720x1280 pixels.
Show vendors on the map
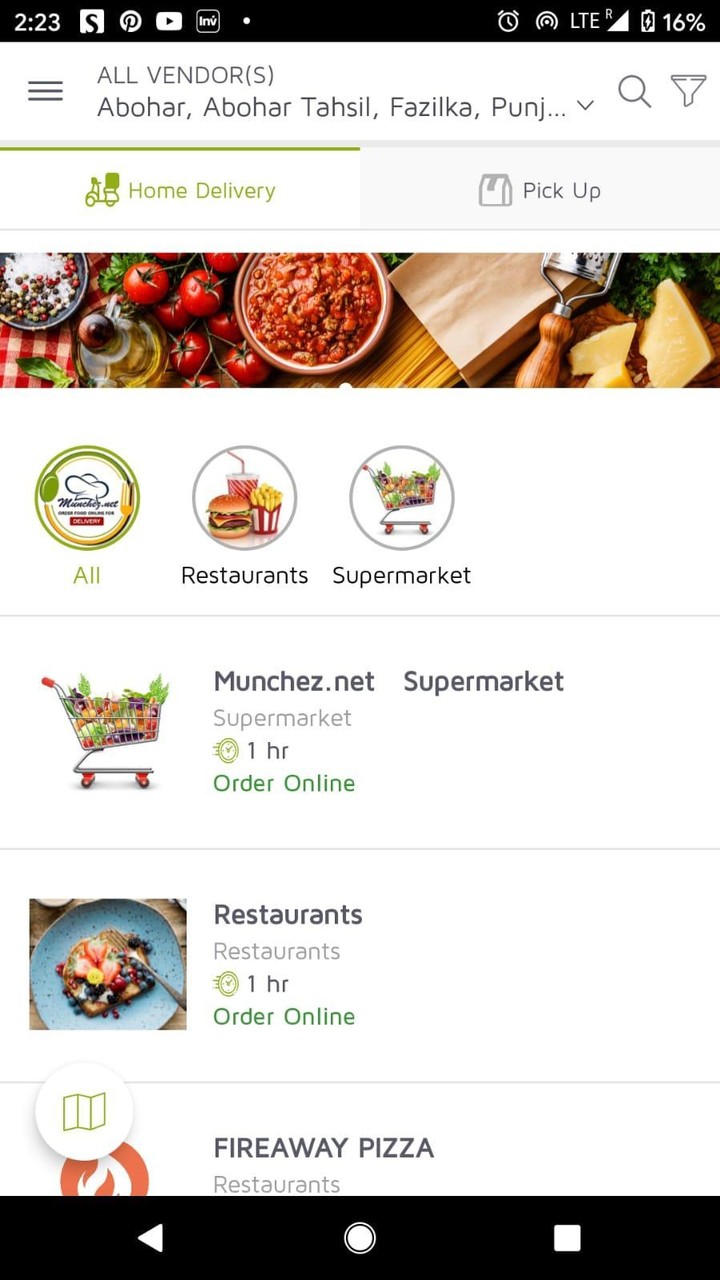(x=84, y=1111)
